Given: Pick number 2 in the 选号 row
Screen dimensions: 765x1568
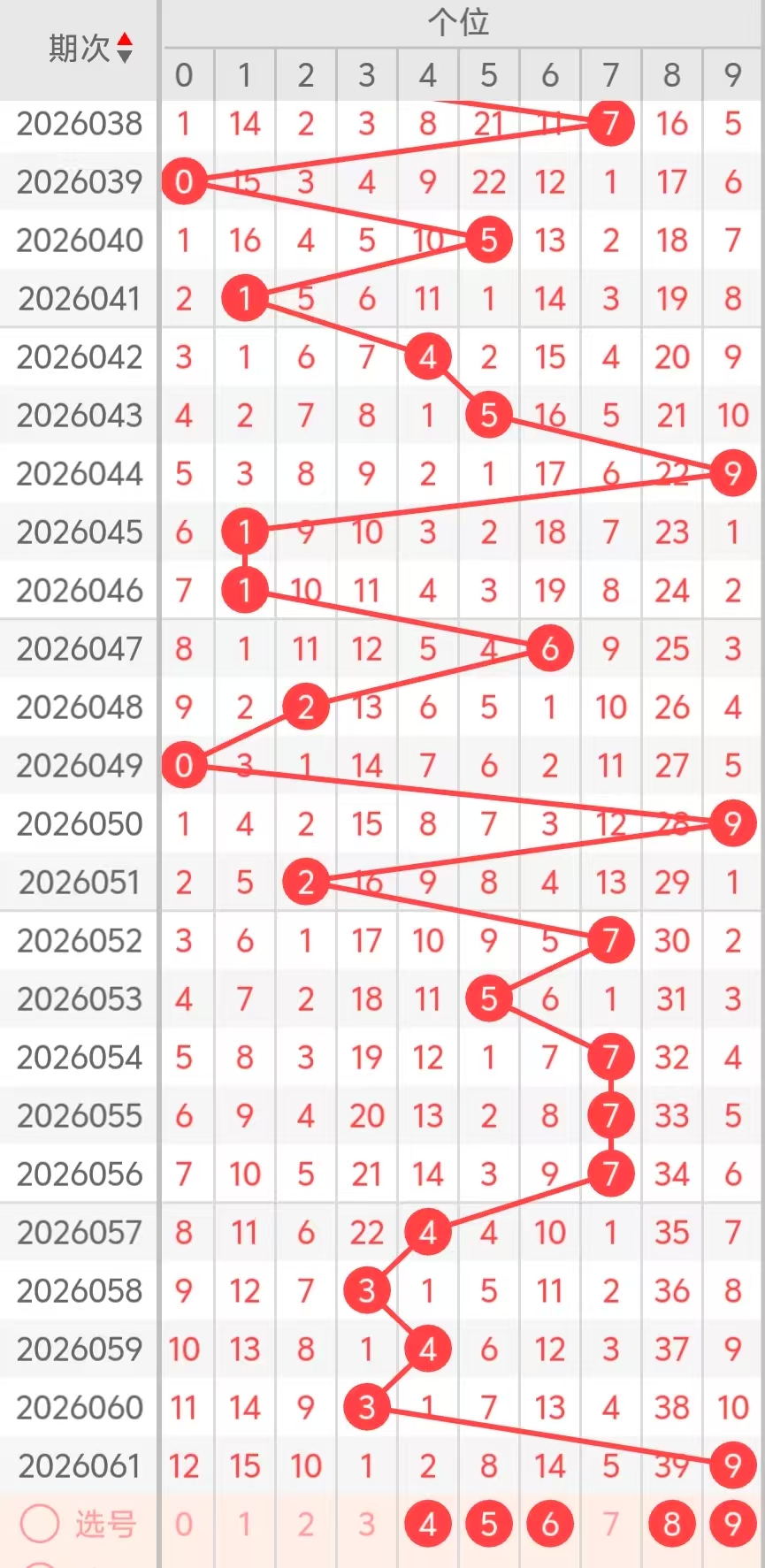Looking at the screenshot, I should (x=306, y=1524).
